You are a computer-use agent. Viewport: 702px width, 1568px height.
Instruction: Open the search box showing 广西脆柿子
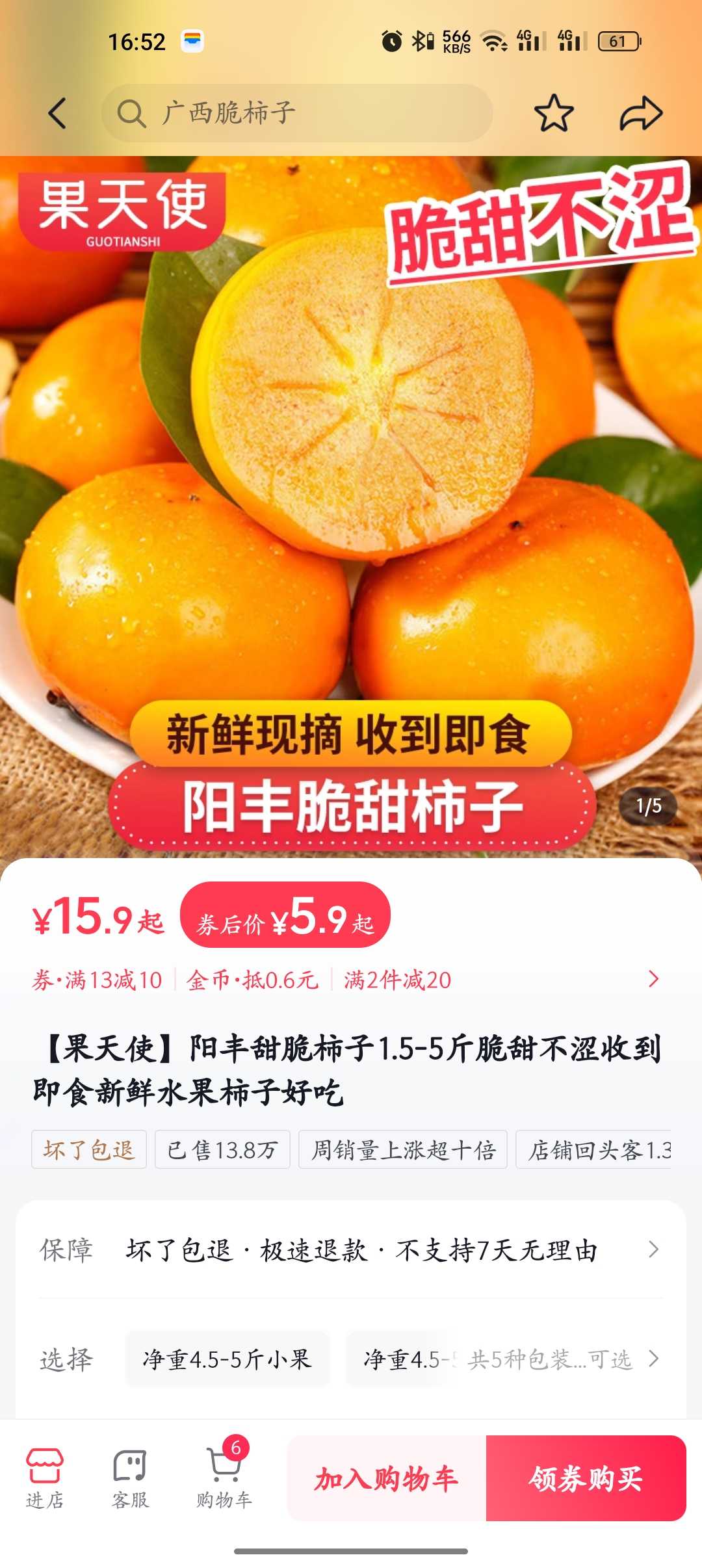point(297,113)
